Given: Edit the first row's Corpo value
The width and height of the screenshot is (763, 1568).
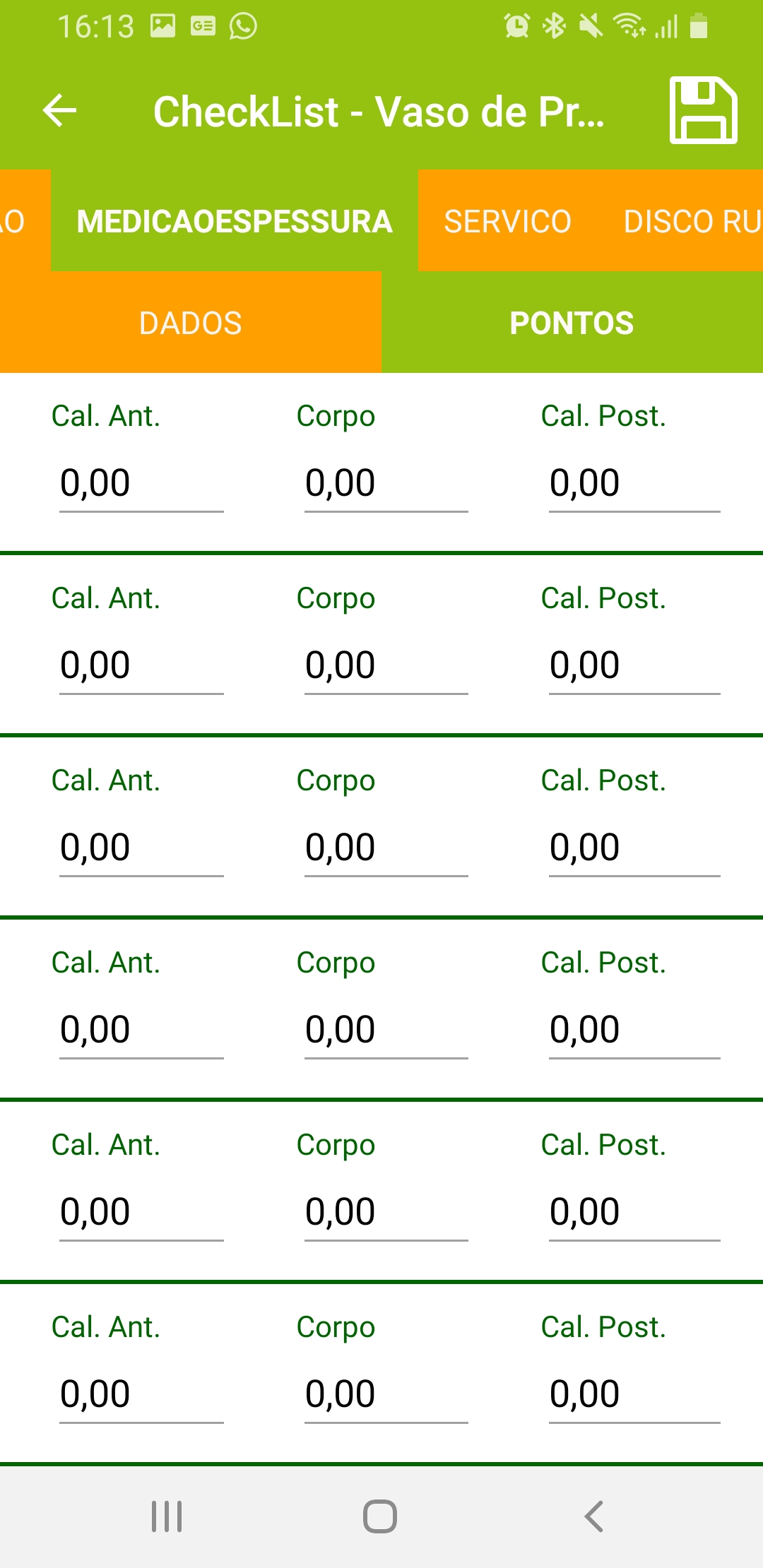Looking at the screenshot, I should pos(386,483).
